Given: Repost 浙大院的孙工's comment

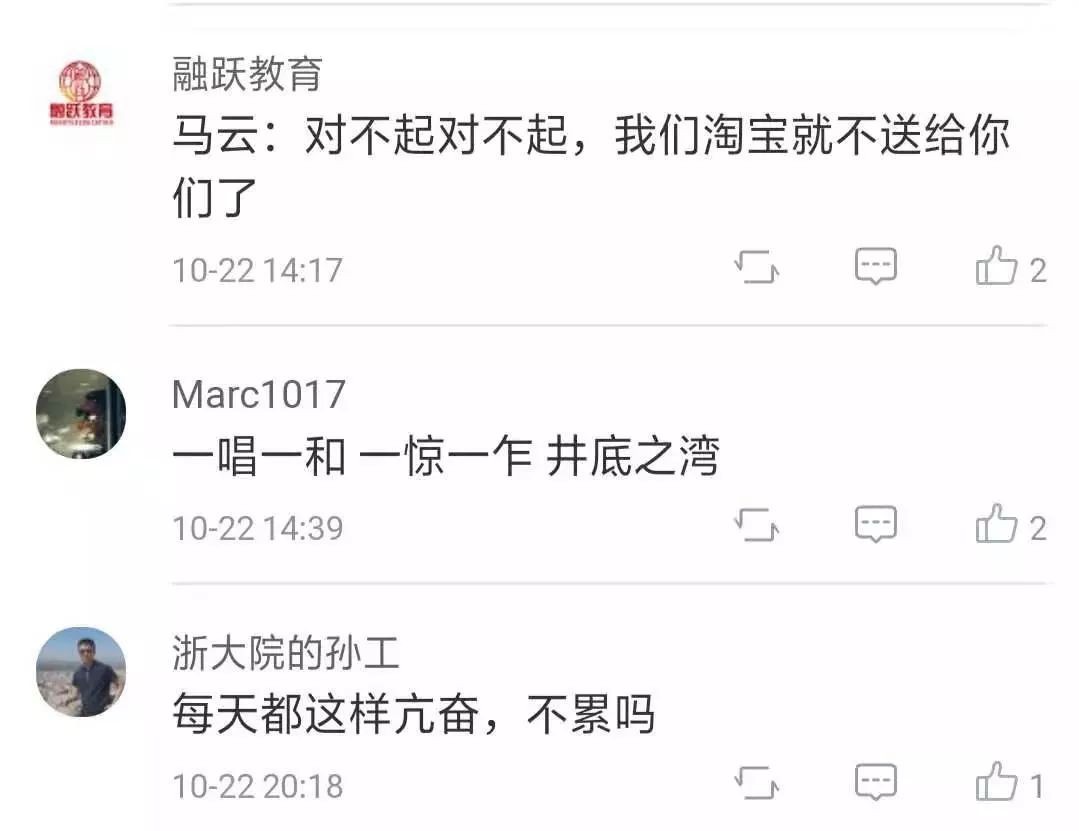Looking at the screenshot, I should 756,784.
